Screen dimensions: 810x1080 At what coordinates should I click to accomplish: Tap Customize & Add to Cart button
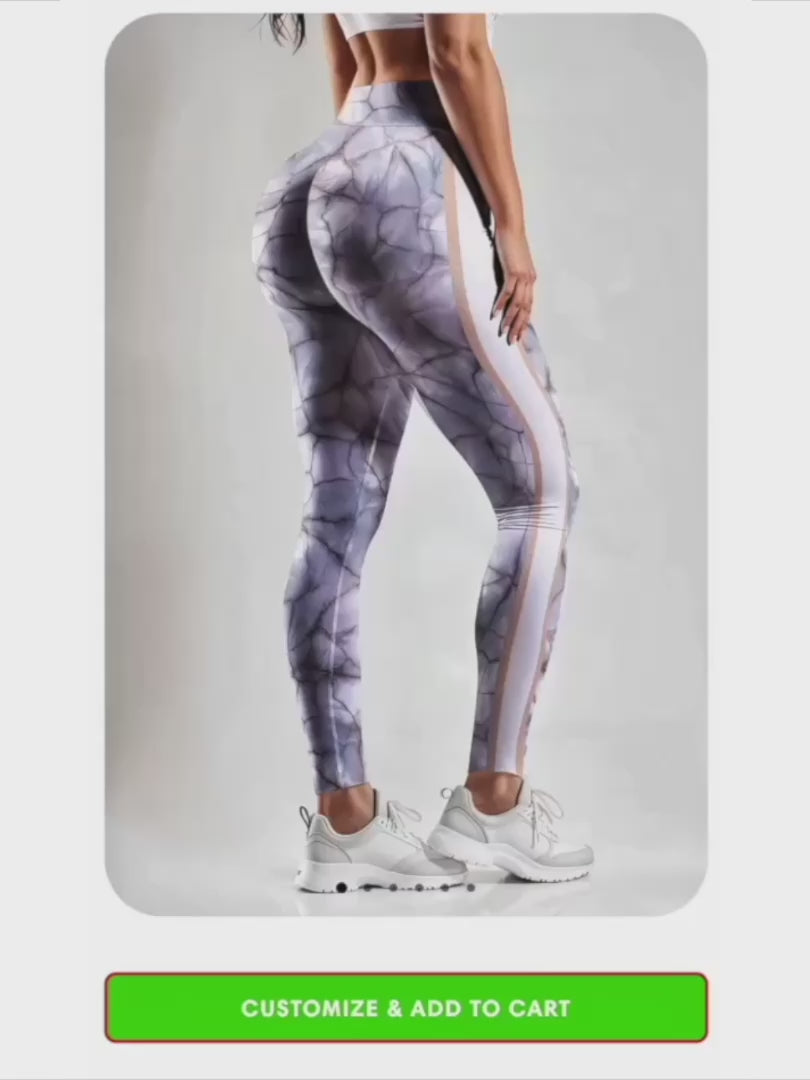pyautogui.click(x=406, y=1007)
